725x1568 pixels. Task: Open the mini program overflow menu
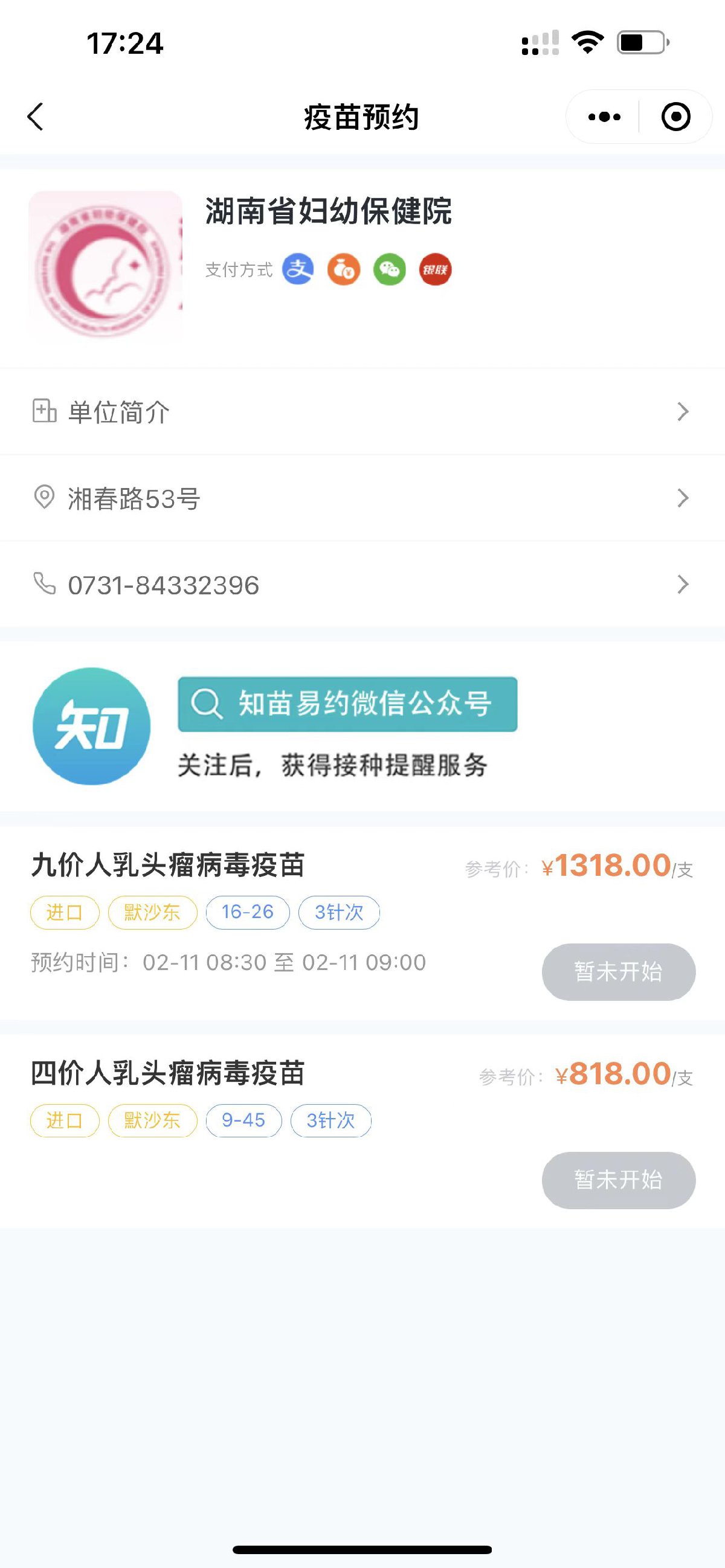[x=604, y=117]
